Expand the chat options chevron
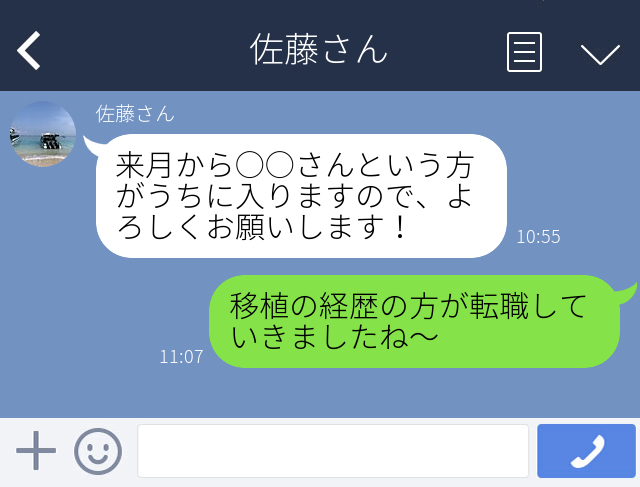 600,53
